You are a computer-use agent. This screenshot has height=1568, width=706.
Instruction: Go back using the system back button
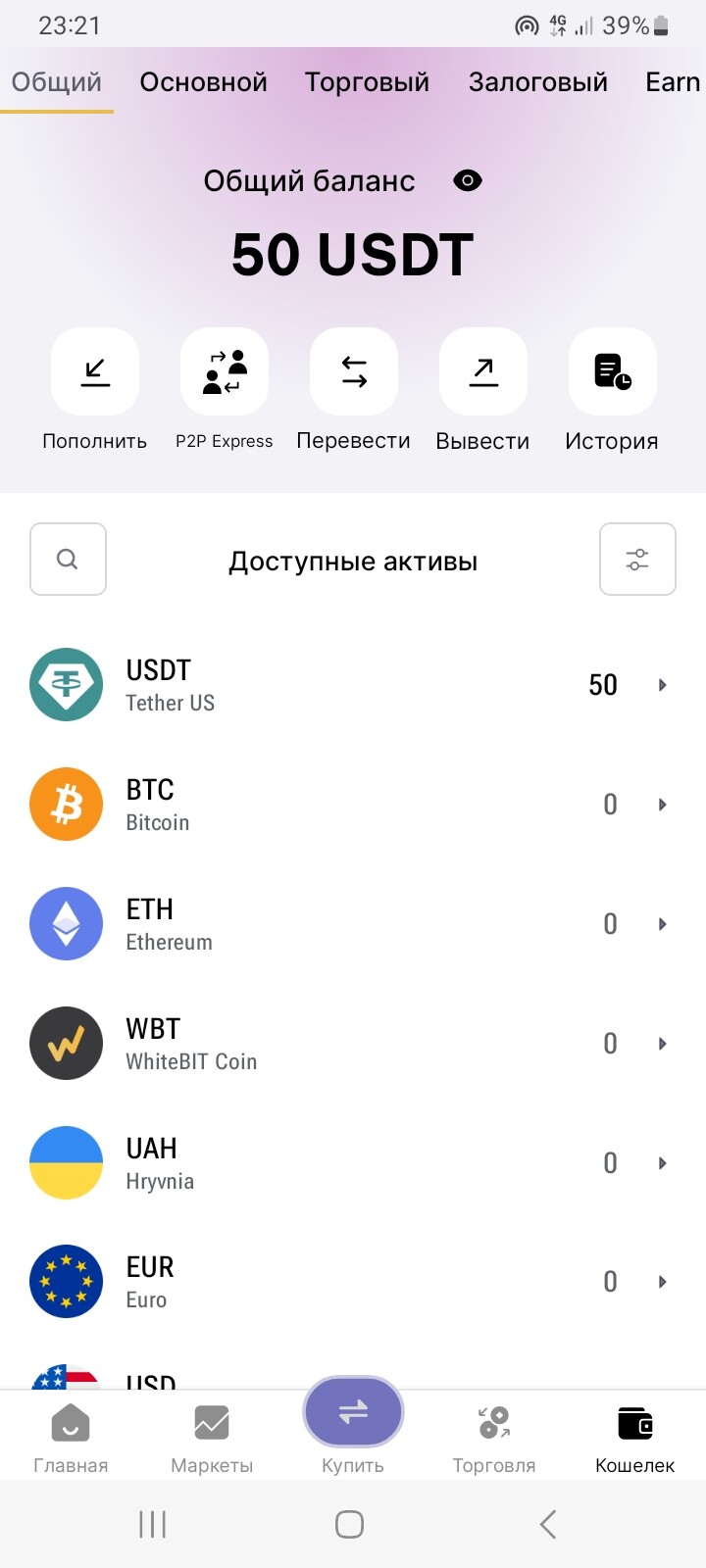tap(548, 1524)
